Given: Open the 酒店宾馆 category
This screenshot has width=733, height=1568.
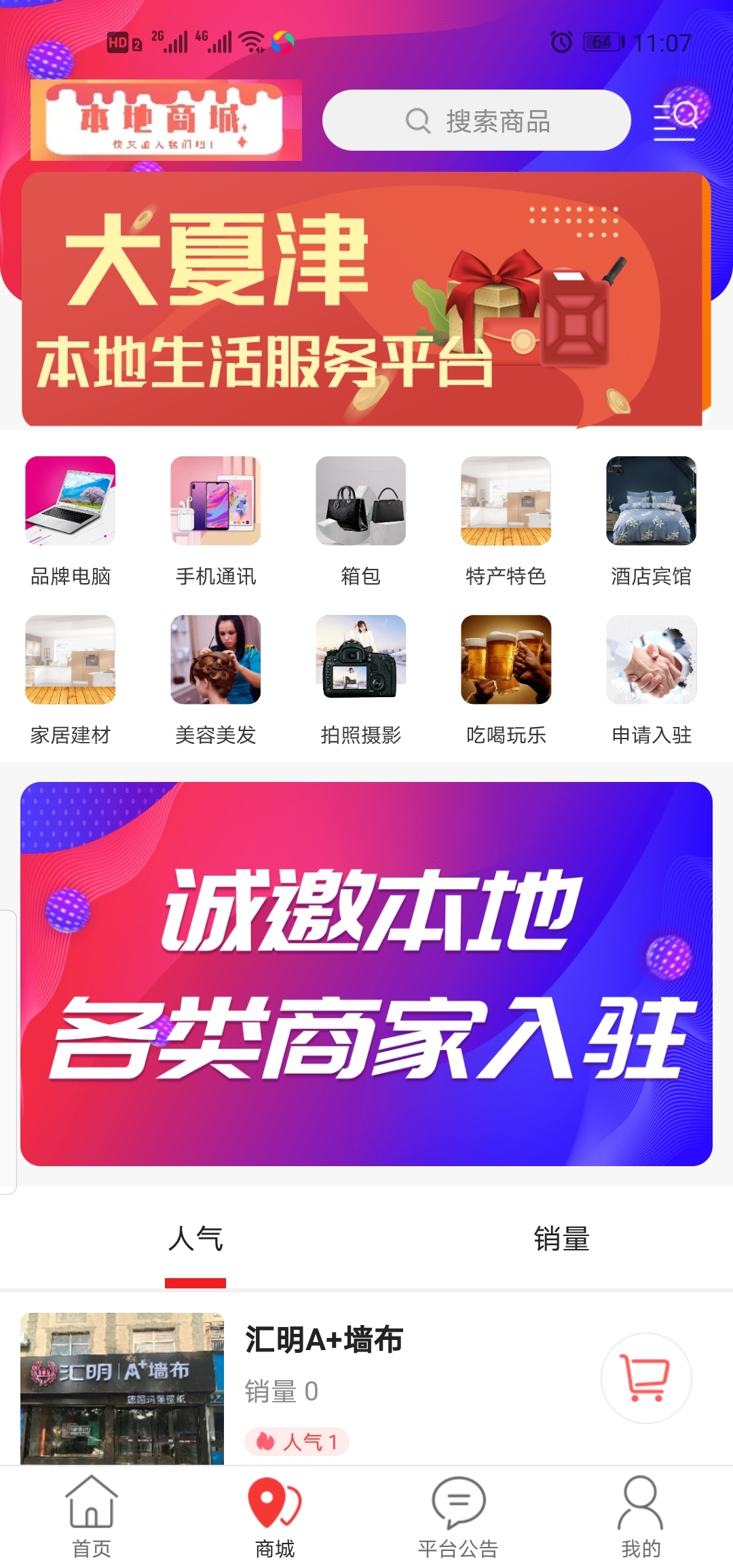Looking at the screenshot, I should [652, 519].
